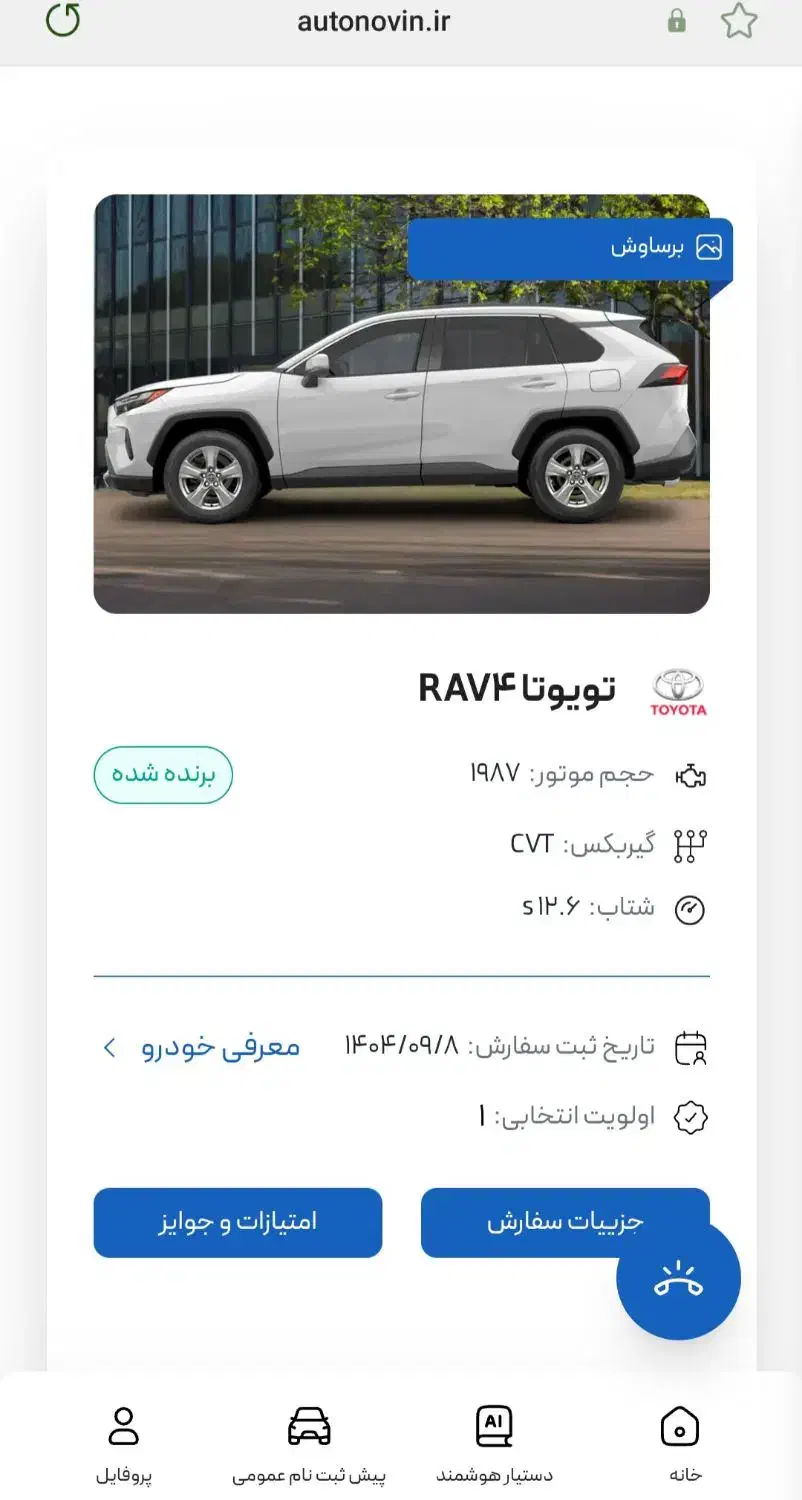
Task: Click the photo icon in the برساوش badge
Action: pyautogui.click(x=707, y=248)
